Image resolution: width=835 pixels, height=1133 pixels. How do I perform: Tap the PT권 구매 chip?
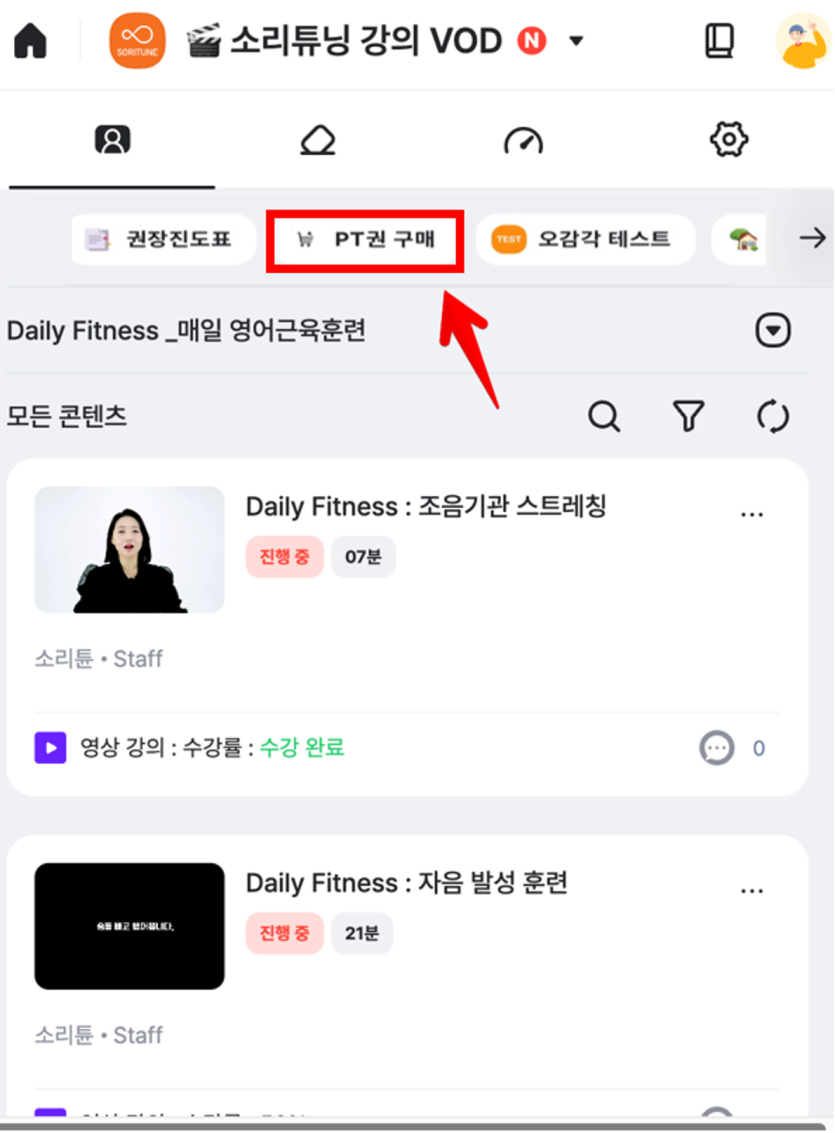366,240
